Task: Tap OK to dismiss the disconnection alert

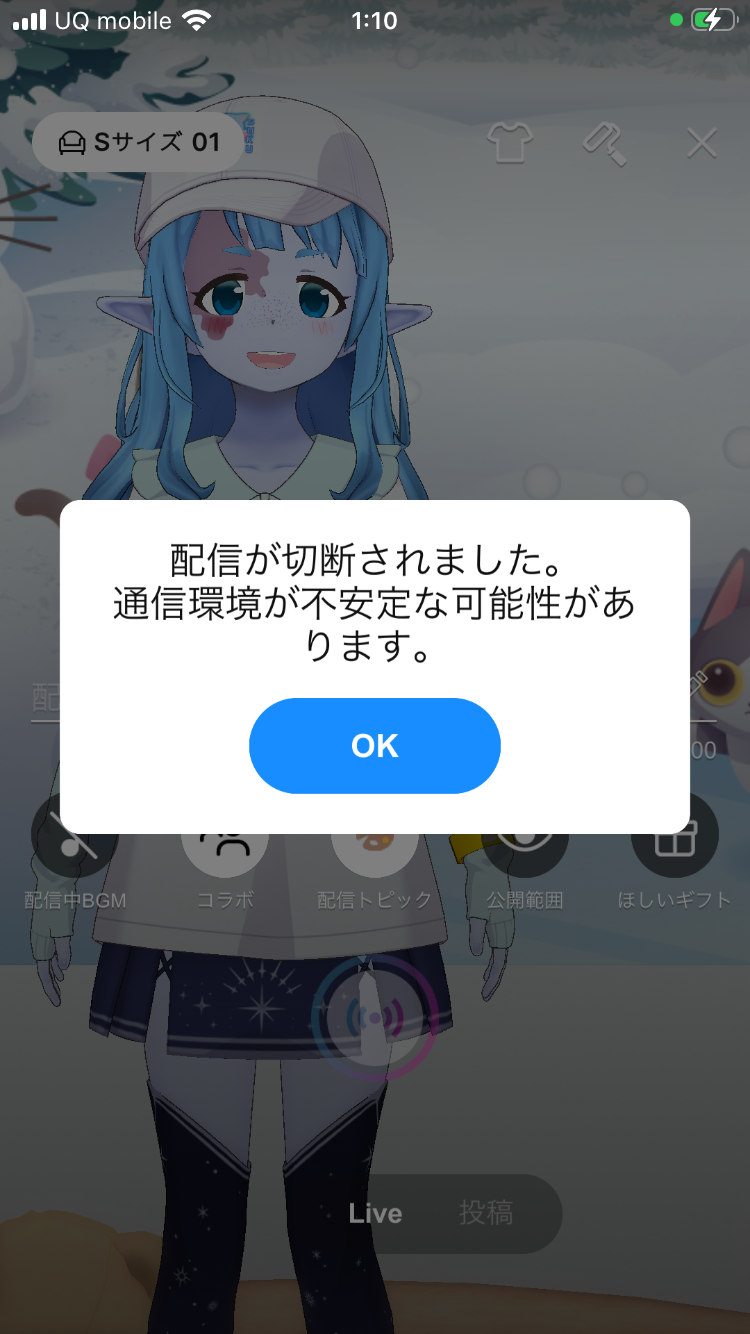Action: pyautogui.click(x=374, y=746)
